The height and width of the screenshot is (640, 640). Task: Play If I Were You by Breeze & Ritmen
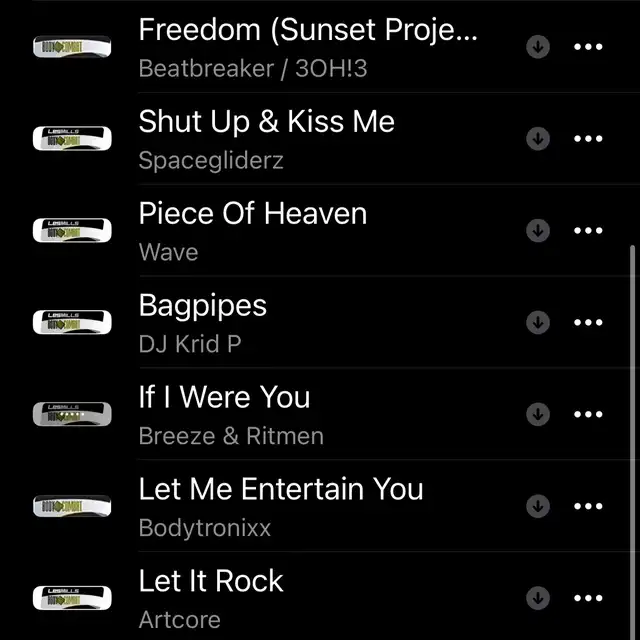[x=224, y=398]
